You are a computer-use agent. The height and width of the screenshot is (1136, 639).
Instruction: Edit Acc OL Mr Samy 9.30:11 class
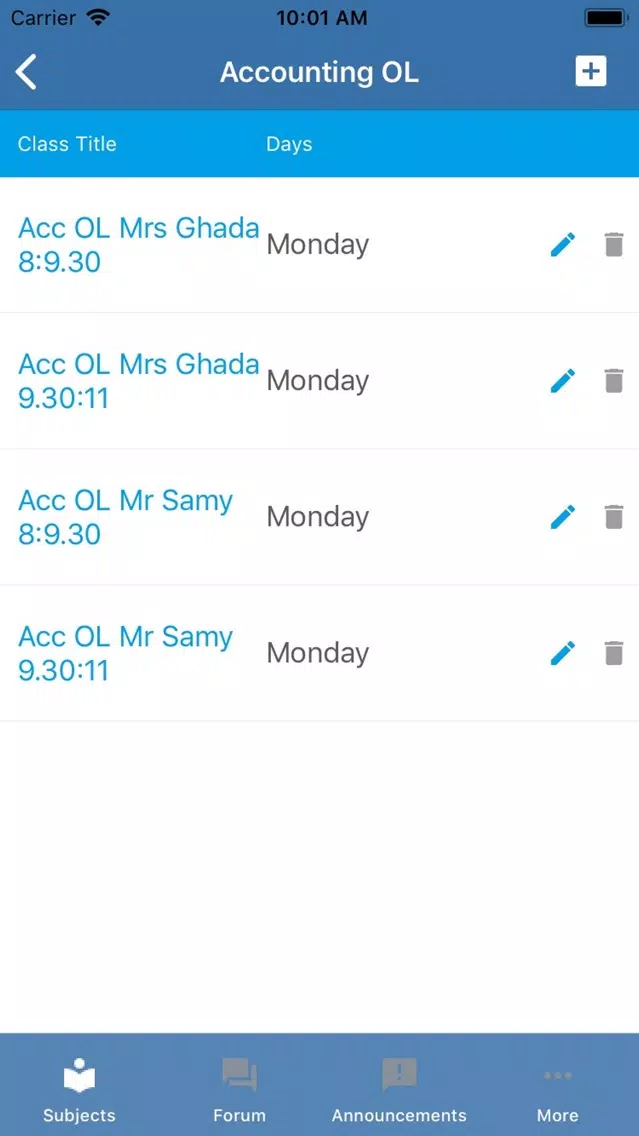(563, 653)
